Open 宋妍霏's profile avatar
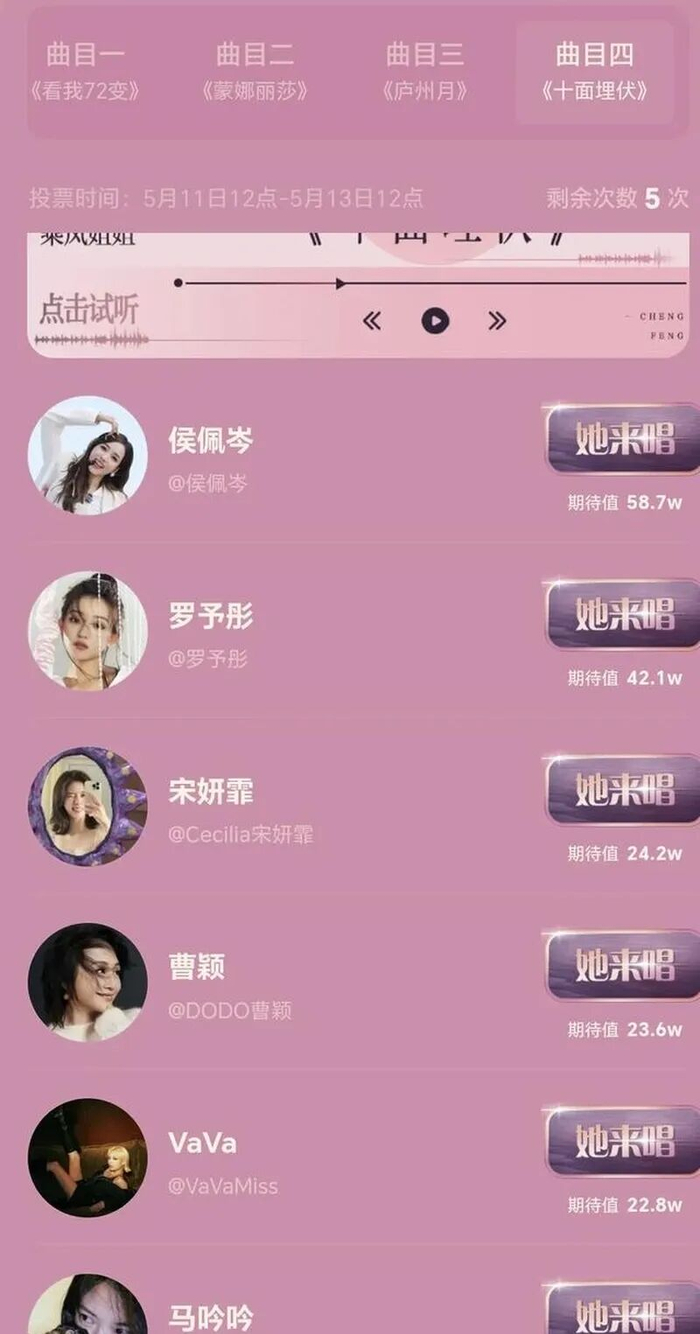Viewport: 700px width, 1334px height. click(88, 806)
